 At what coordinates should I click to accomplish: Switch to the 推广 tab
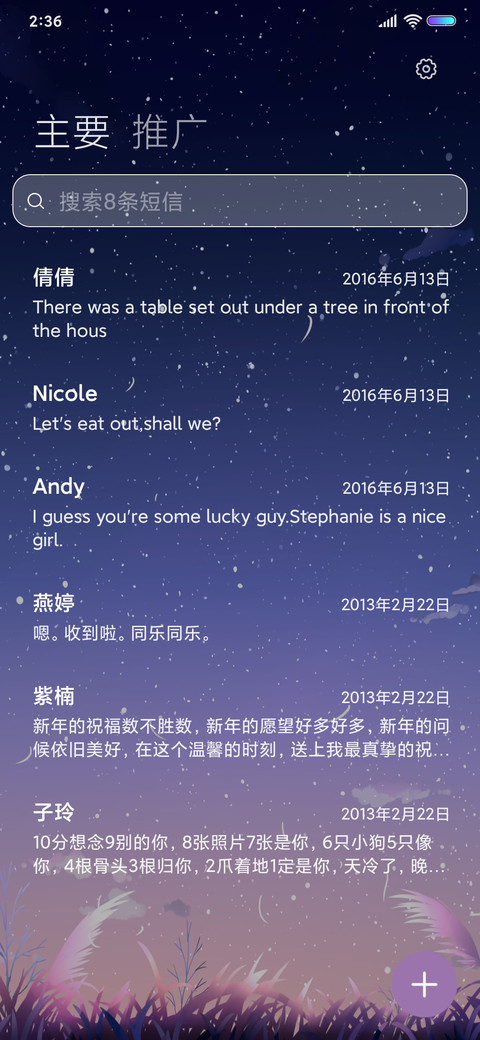click(169, 132)
